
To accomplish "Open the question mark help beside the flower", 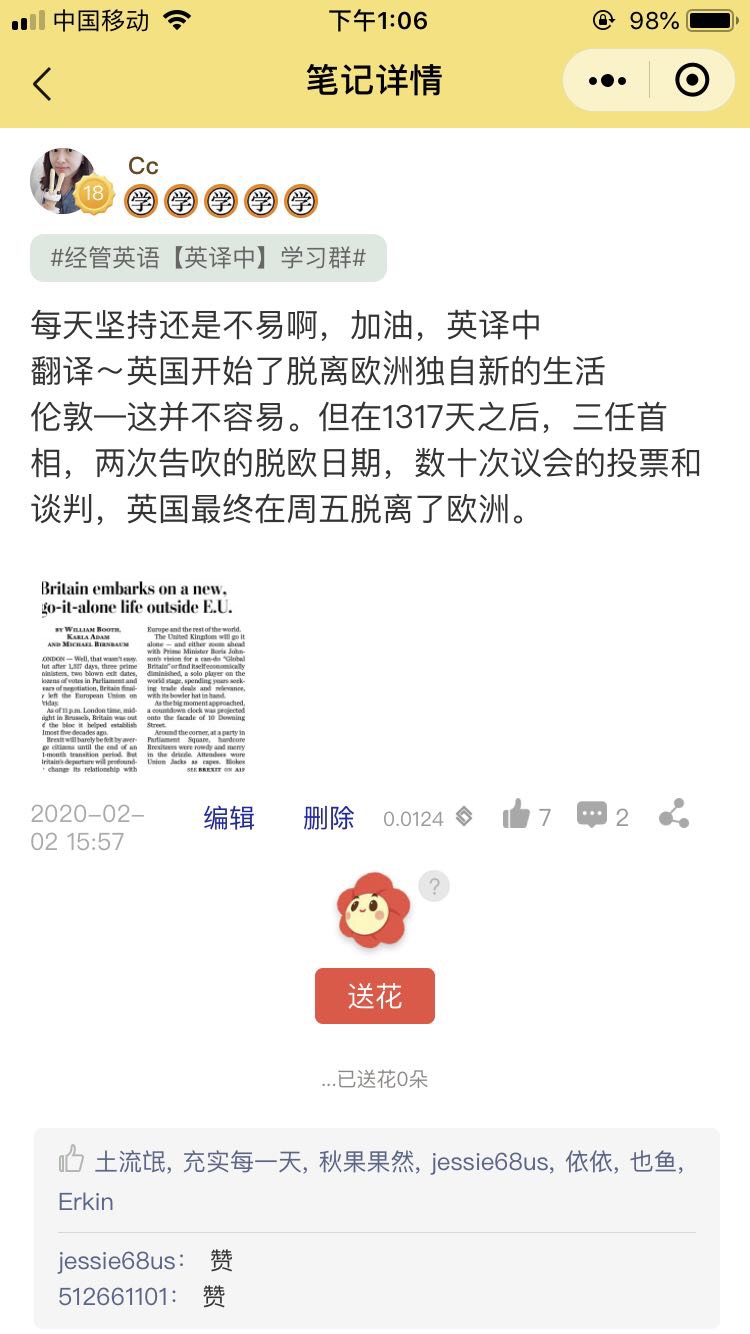I will point(434,886).
